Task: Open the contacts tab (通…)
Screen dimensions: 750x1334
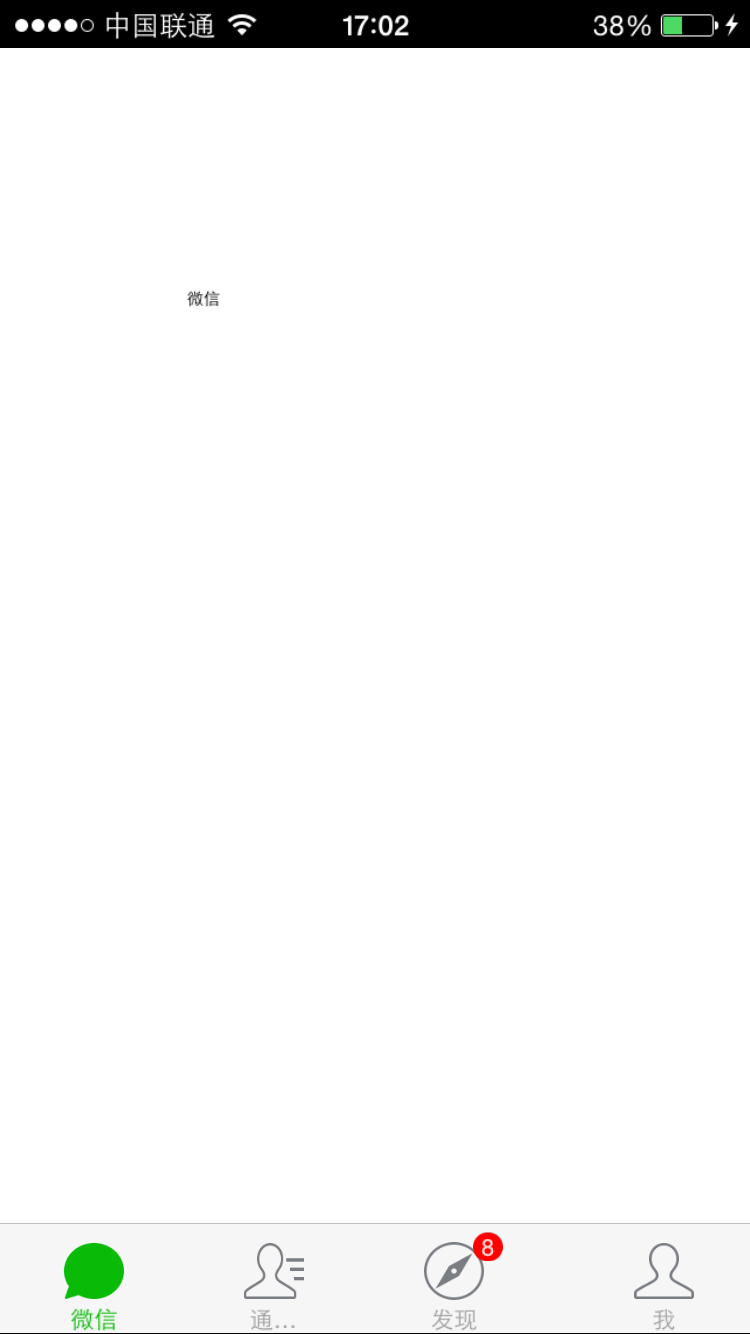Action: point(273,1283)
